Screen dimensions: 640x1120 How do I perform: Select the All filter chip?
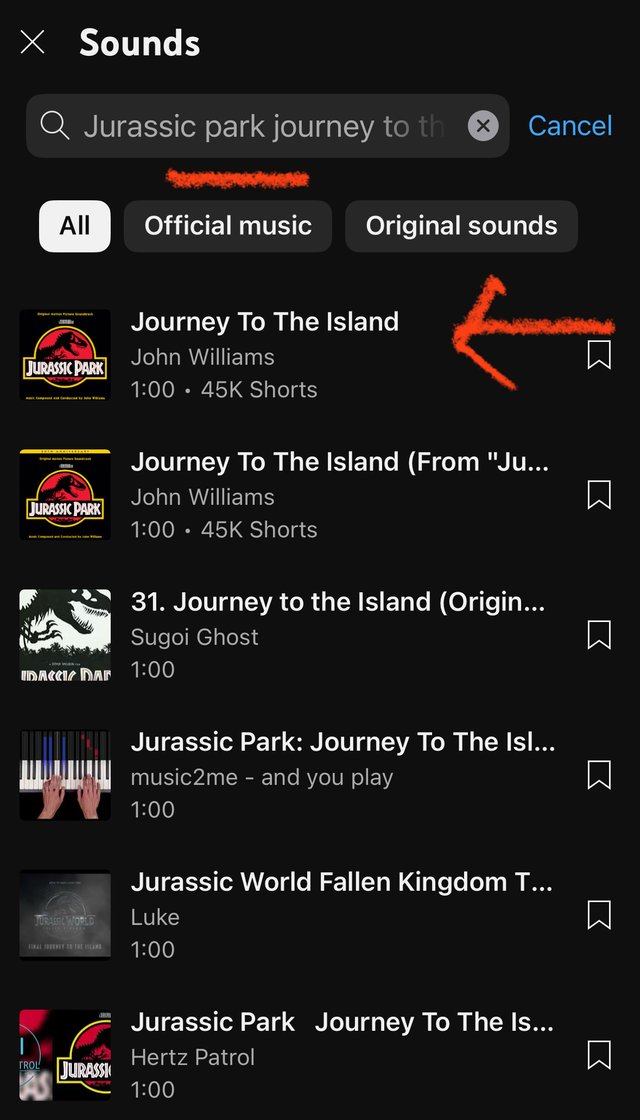point(75,226)
